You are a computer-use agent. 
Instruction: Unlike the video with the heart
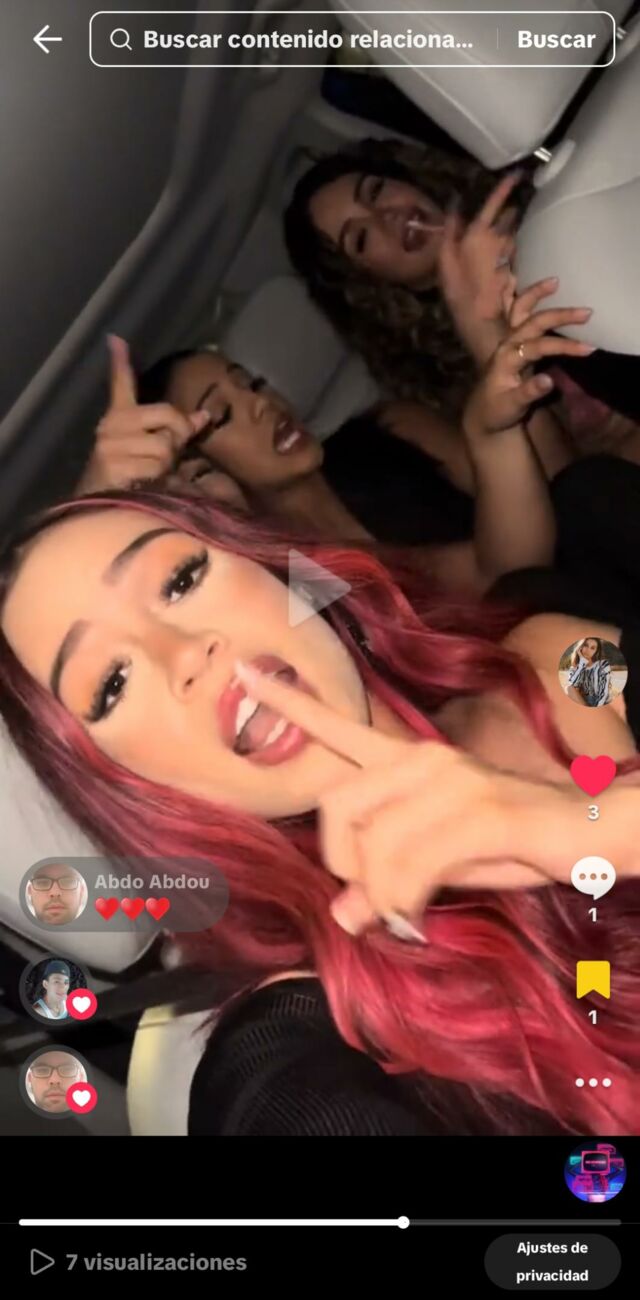593,776
